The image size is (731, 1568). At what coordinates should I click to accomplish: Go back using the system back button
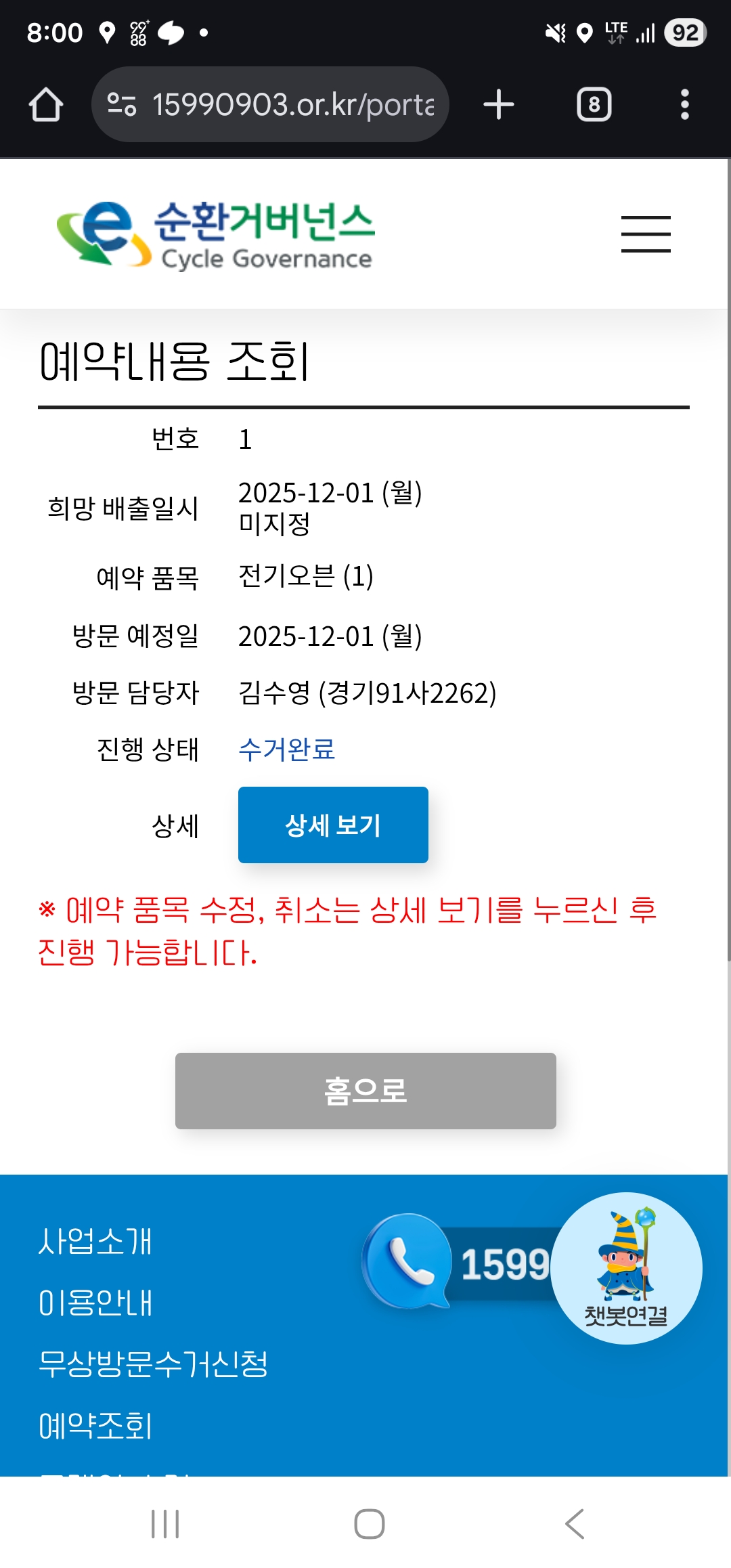point(574,1524)
